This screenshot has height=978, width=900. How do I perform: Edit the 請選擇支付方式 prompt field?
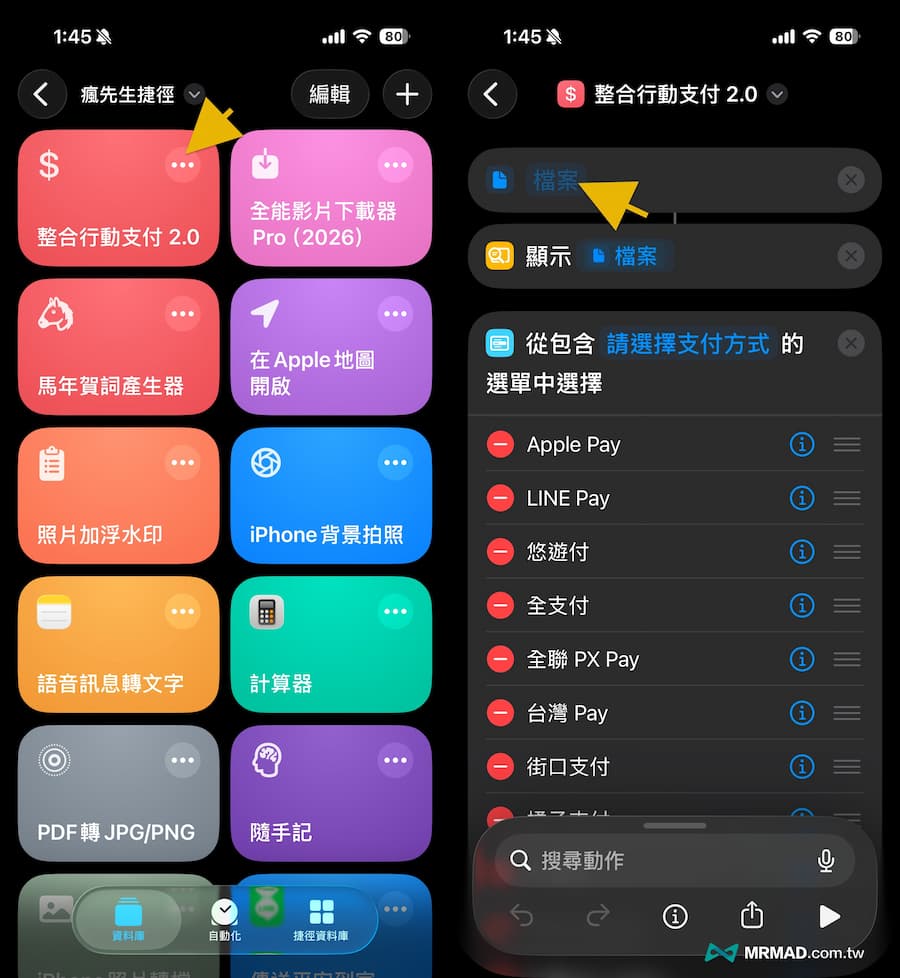(688, 344)
